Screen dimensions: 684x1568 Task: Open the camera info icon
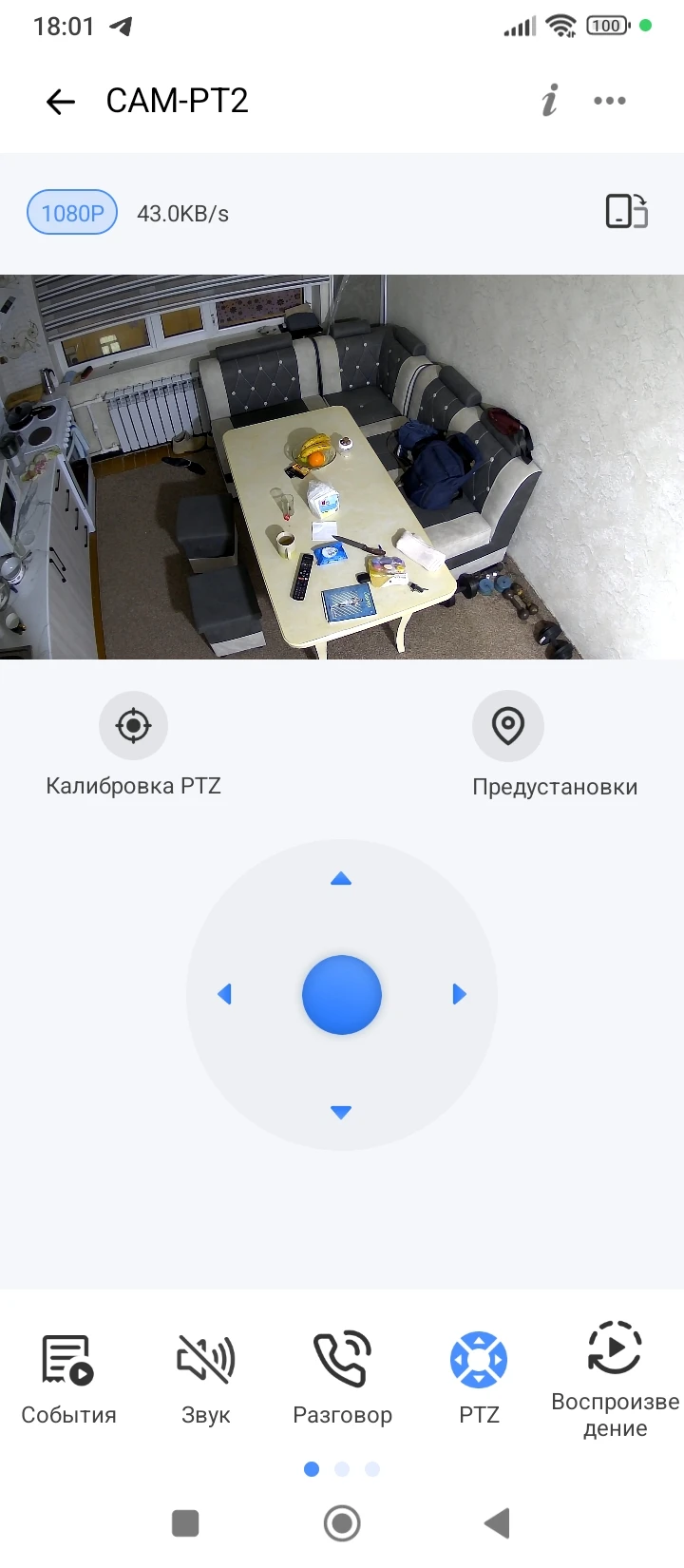pyautogui.click(x=549, y=101)
